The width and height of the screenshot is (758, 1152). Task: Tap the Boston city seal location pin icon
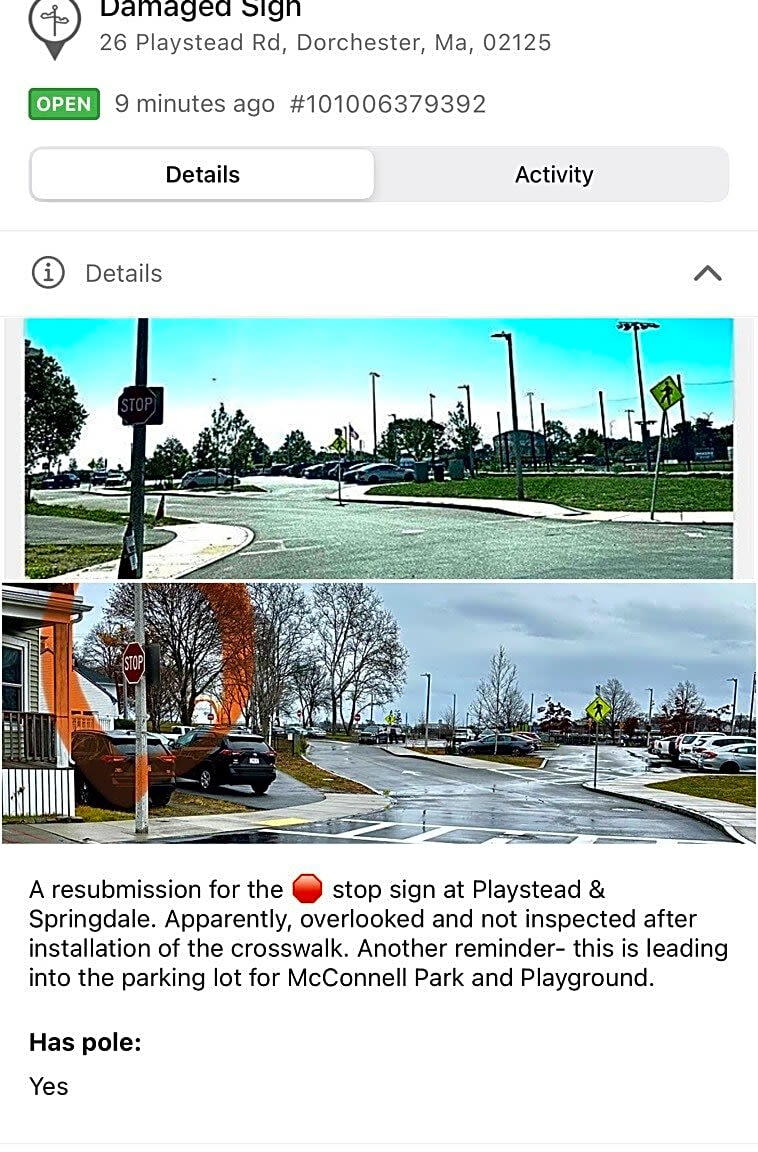(x=55, y=25)
